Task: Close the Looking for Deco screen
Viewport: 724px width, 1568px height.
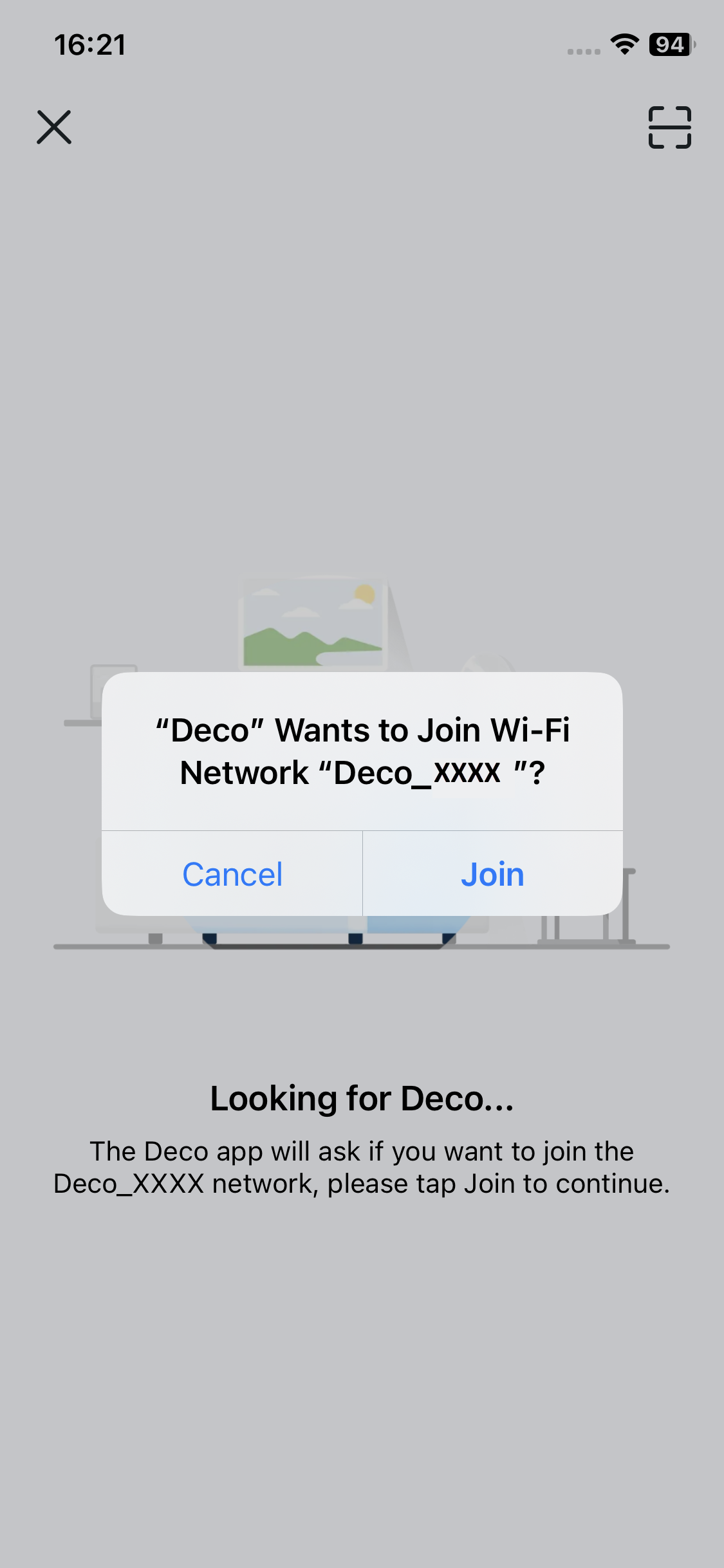Action: (54, 127)
